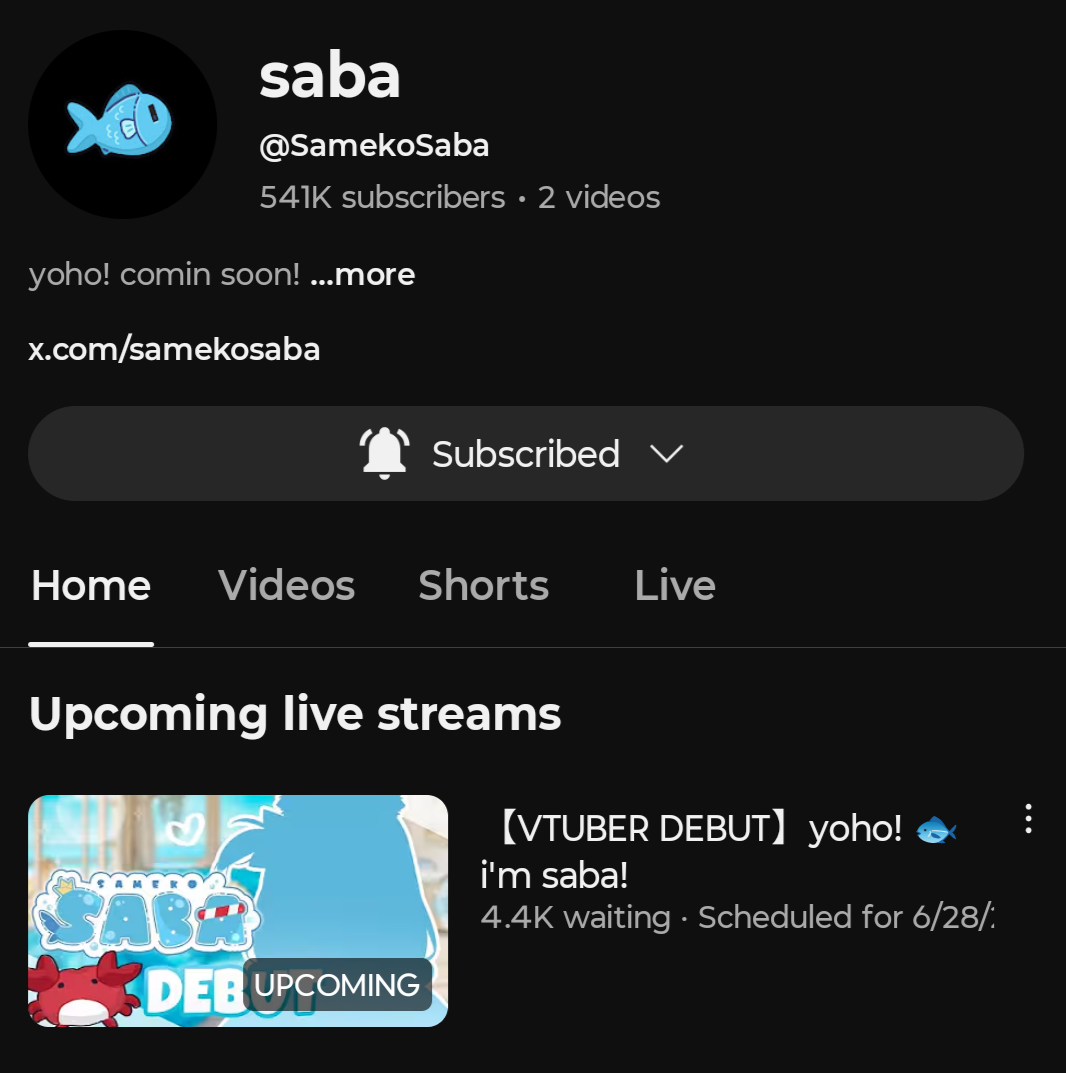The height and width of the screenshot is (1073, 1066).
Task: Open overflow menu for VTUBER DEBUT stream
Action: point(1028,819)
